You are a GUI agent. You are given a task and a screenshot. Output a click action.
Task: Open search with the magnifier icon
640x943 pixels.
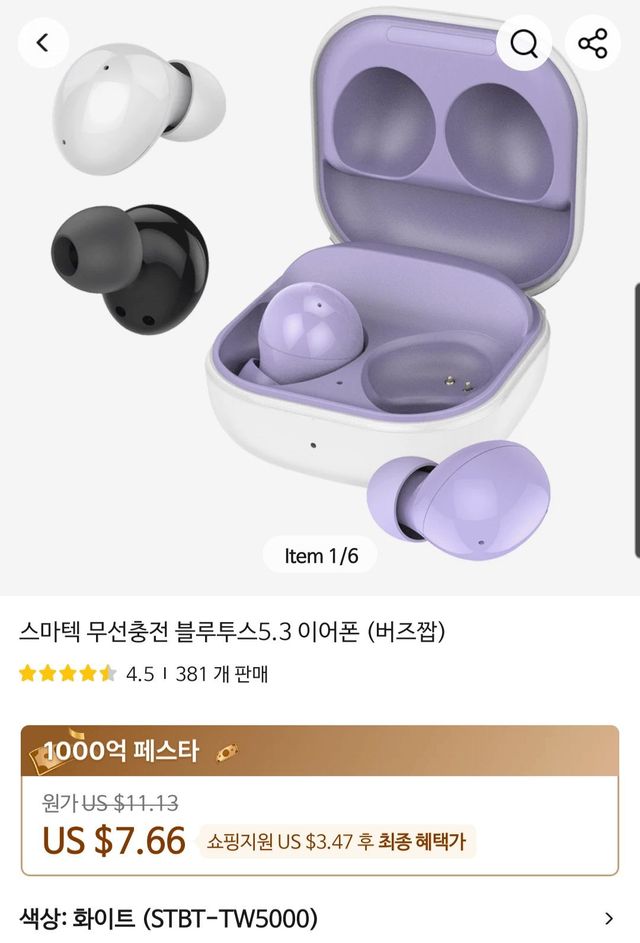(525, 43)
